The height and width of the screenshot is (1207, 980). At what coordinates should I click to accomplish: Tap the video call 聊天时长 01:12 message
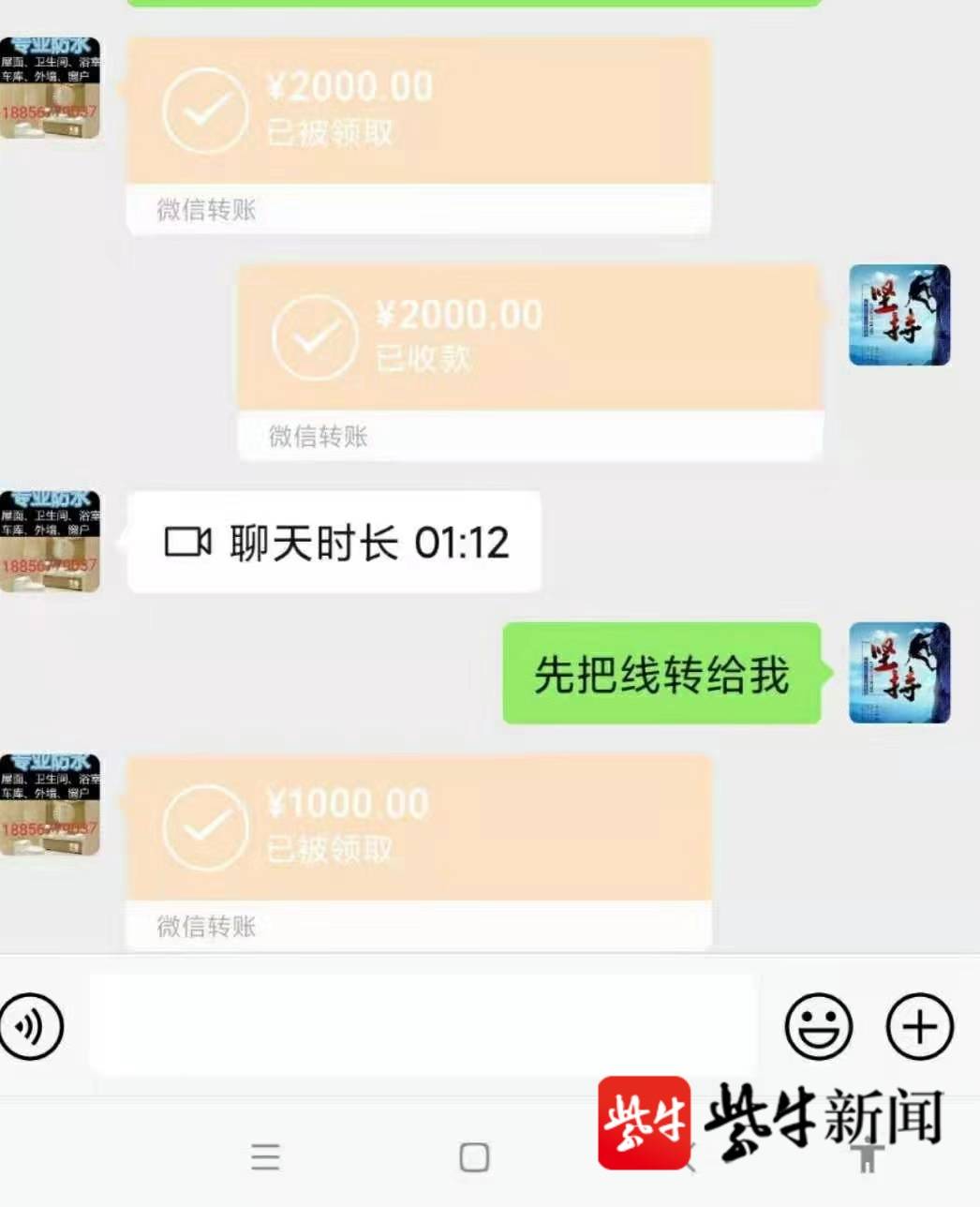pos(334,543)
